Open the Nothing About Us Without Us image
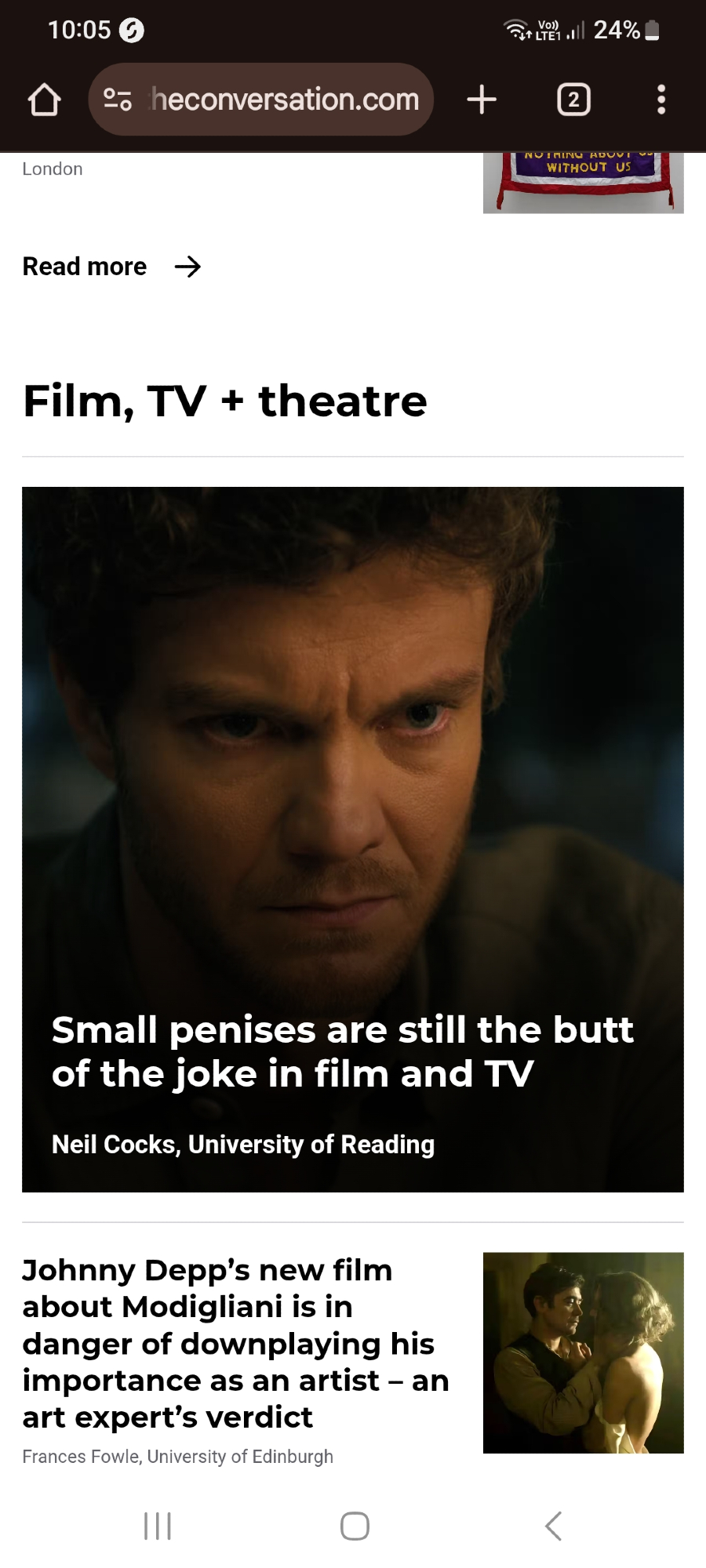The height and width of the screenshot is (1568, 706). point(583,182)
